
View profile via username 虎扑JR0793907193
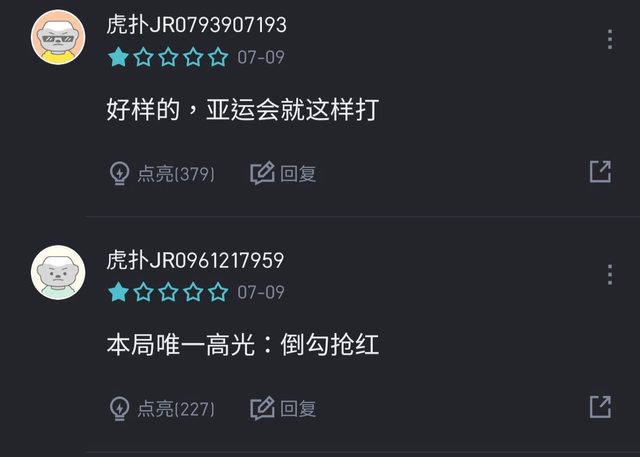(x=196, y=25)
